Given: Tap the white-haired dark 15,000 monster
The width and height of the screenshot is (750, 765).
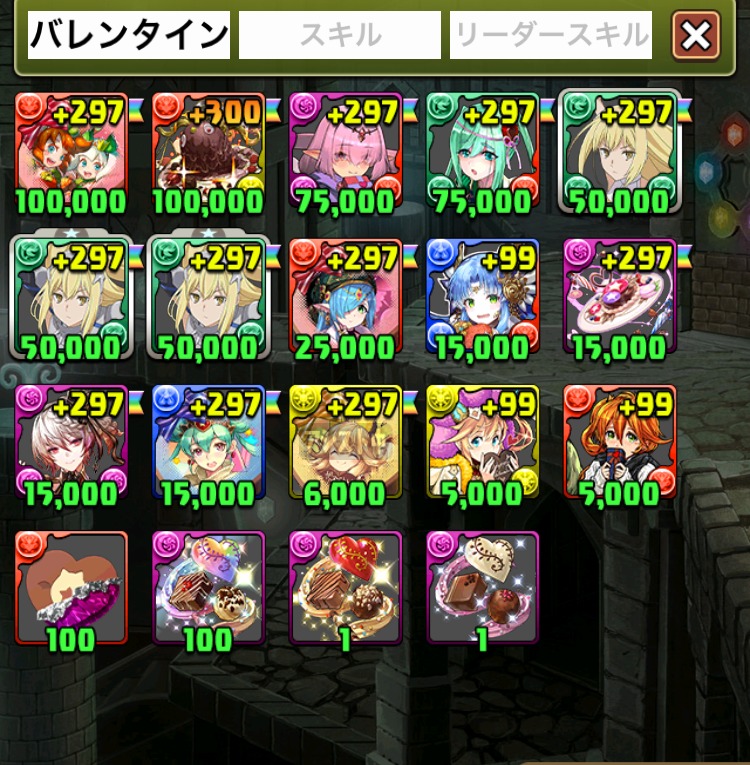Looking at the screenshot, I should [71, 442].
